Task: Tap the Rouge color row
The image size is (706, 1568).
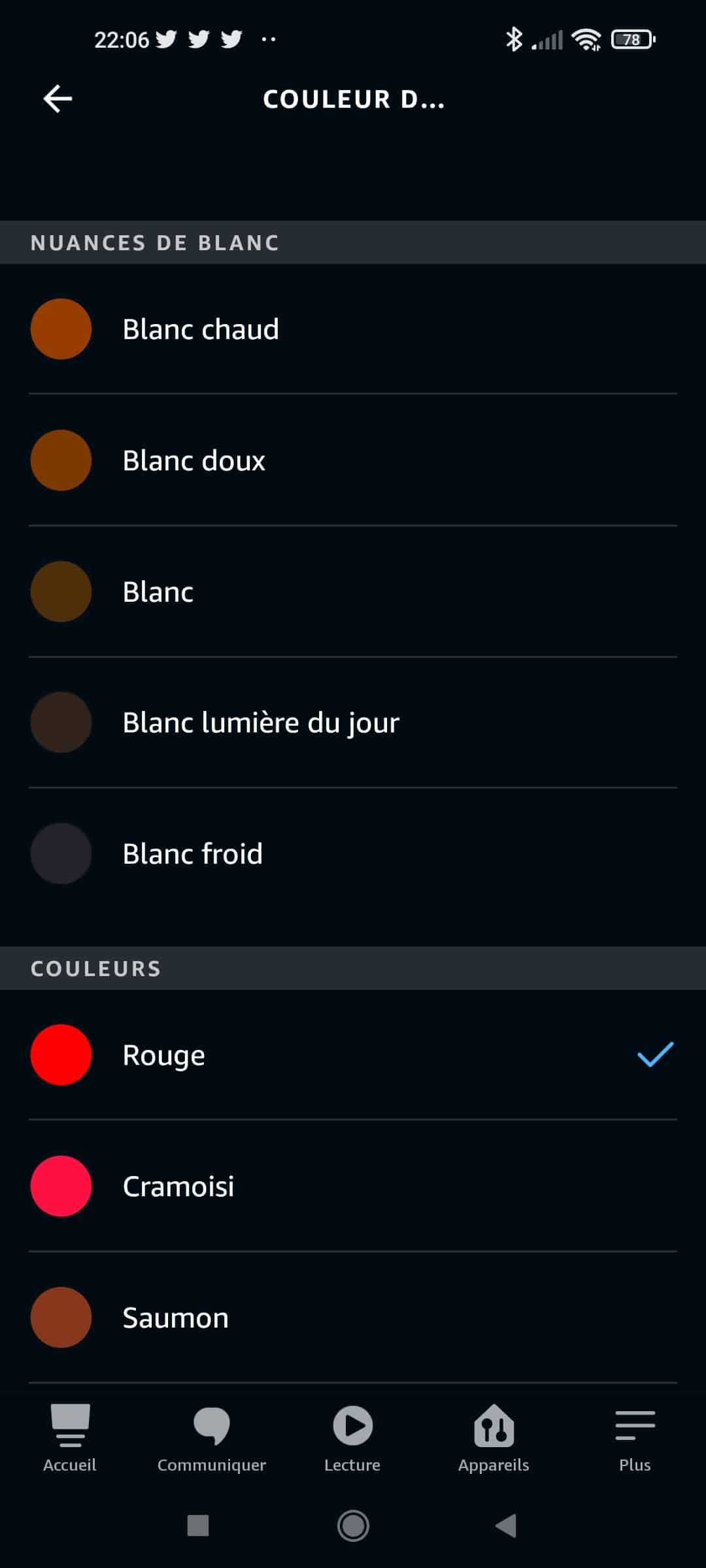Action: pos(353,1055)
